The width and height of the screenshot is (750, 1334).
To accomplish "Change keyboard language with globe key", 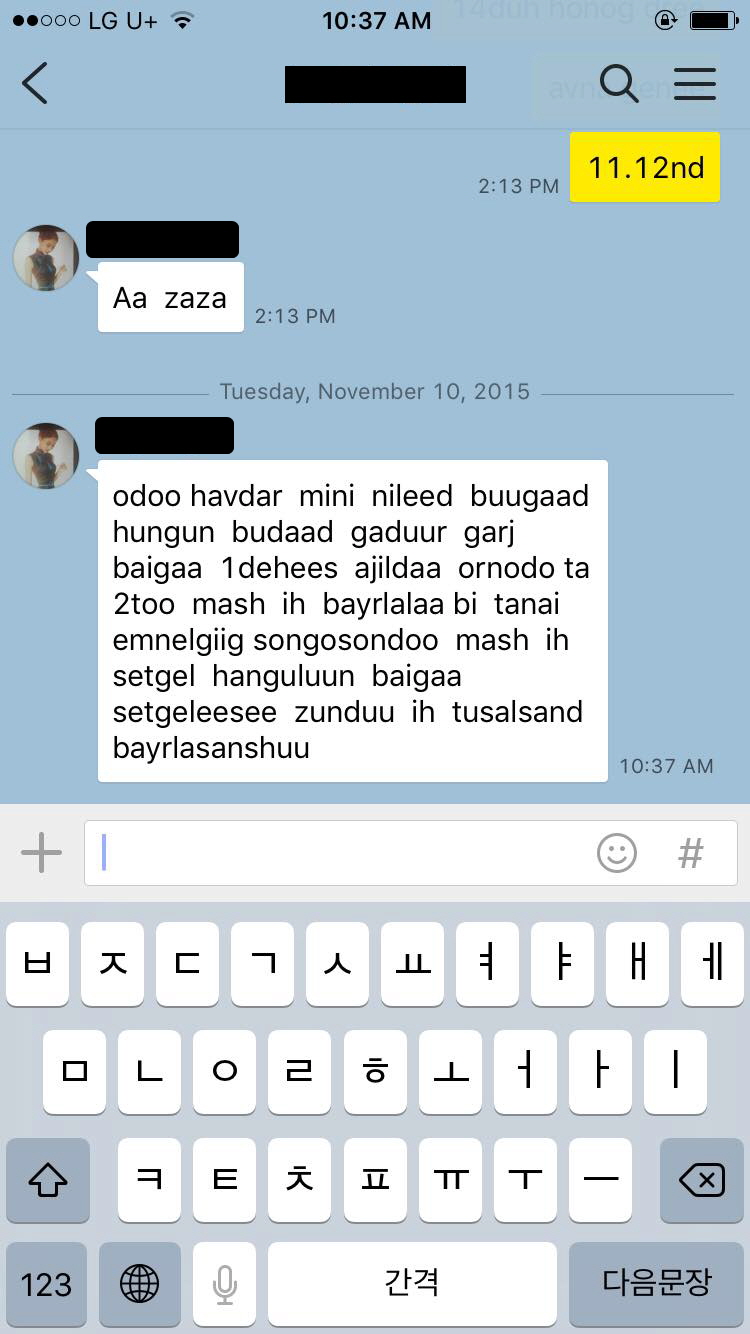I will point(139,1284).
